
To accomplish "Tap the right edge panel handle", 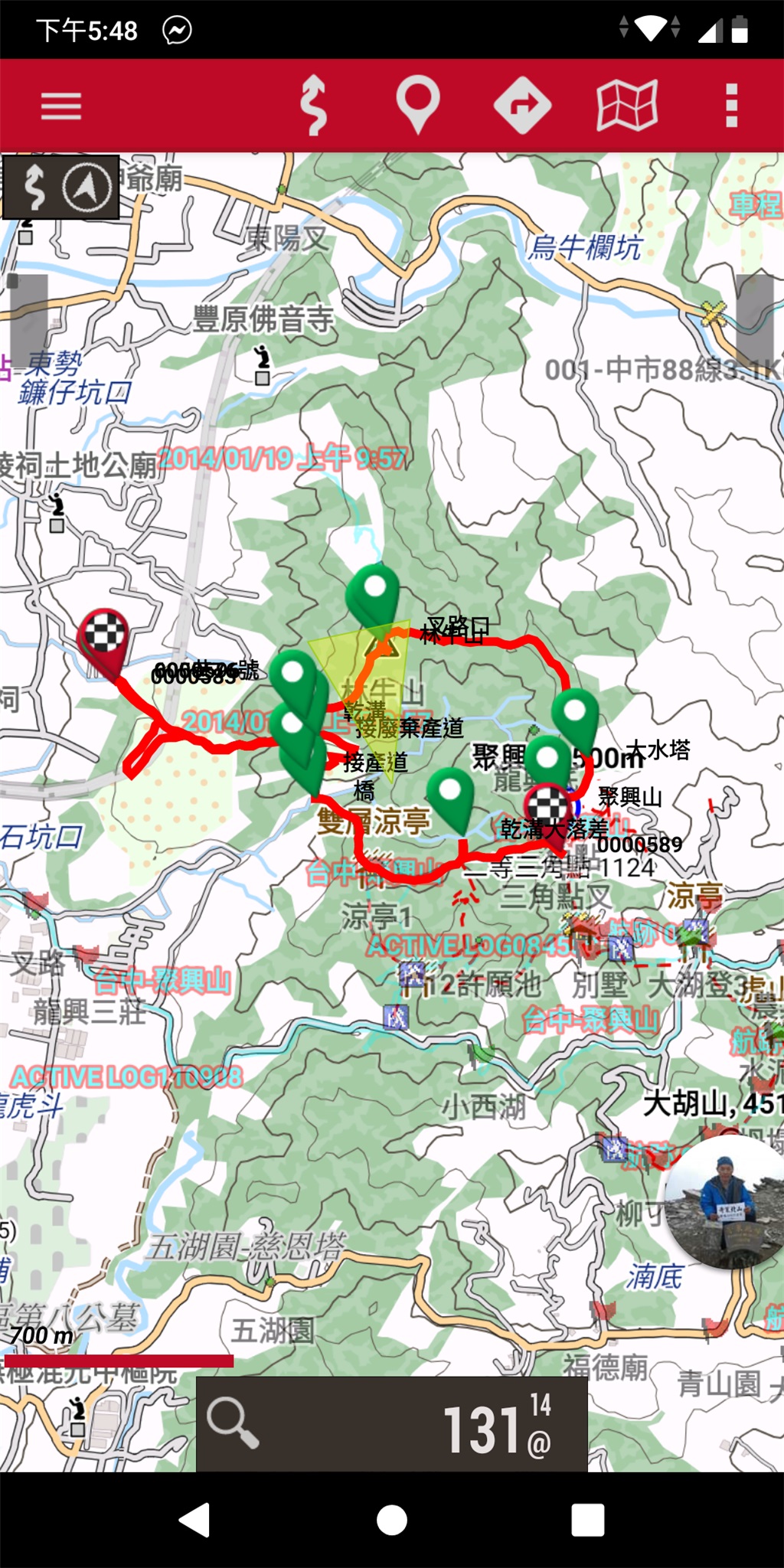I will [755, 316].
